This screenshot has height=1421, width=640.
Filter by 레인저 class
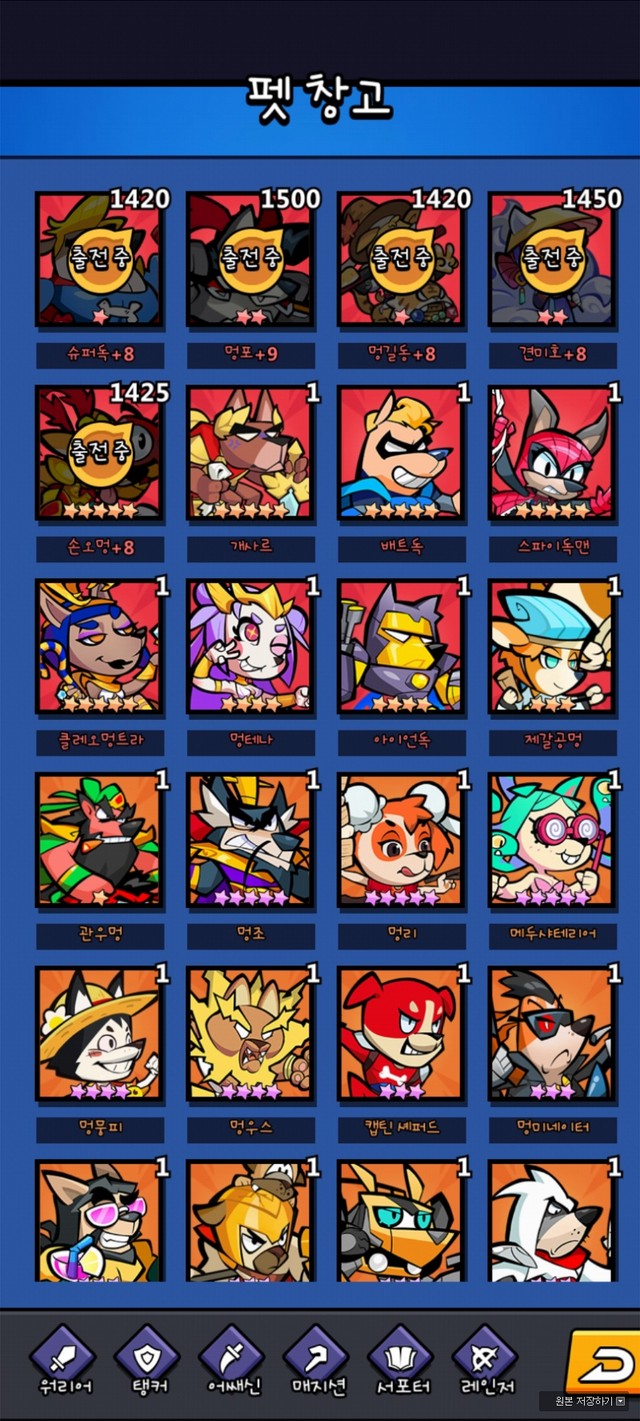[485, 1366]
